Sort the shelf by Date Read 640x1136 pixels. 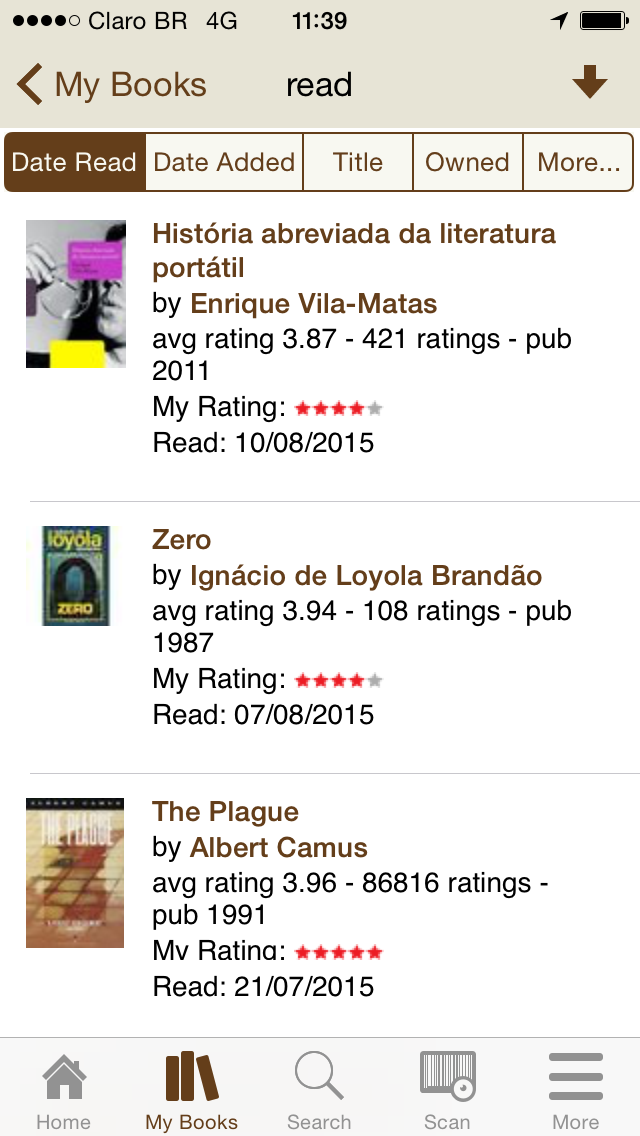tap(75, 162)
